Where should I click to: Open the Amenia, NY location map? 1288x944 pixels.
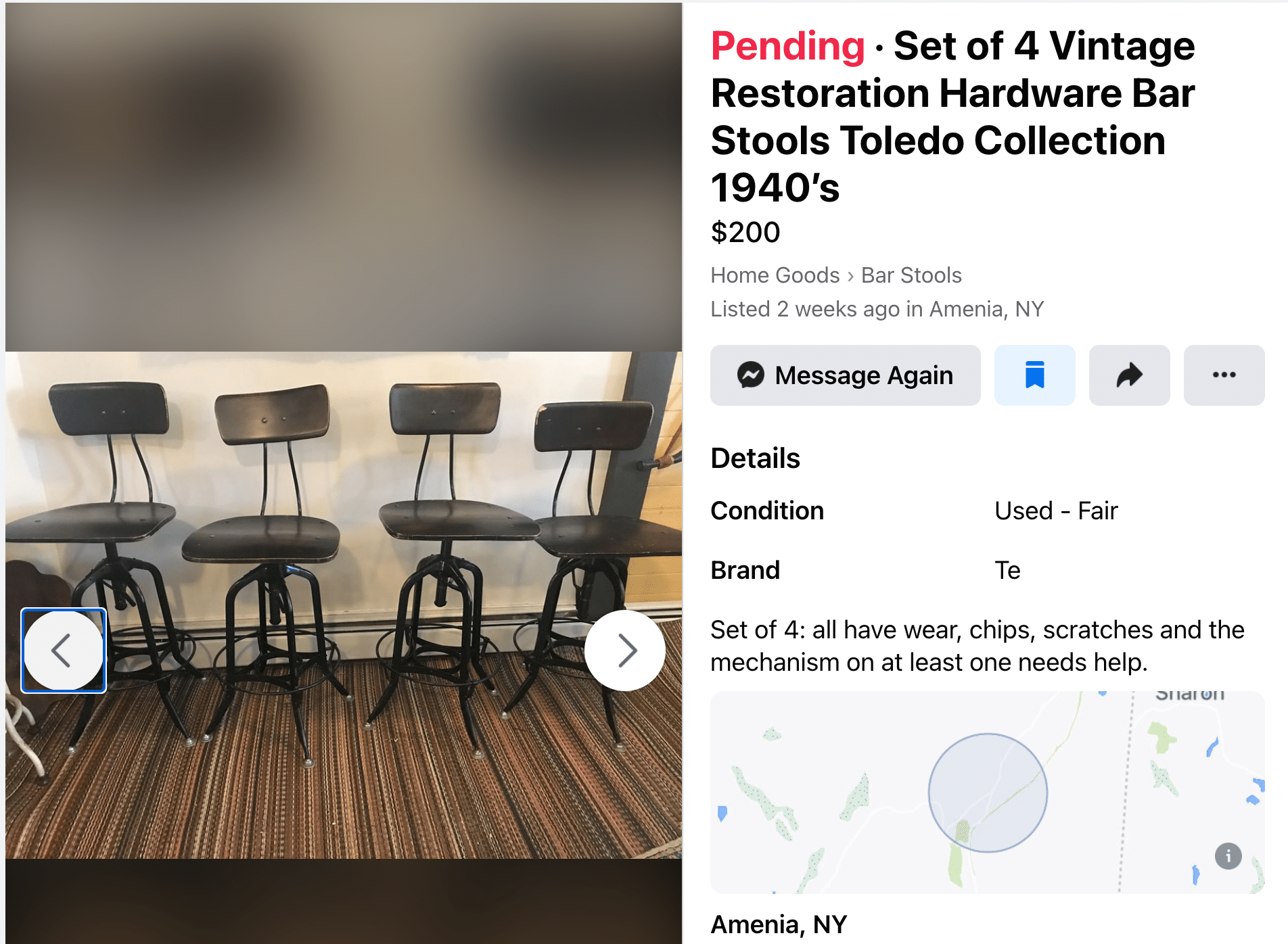tap(987, 792)
